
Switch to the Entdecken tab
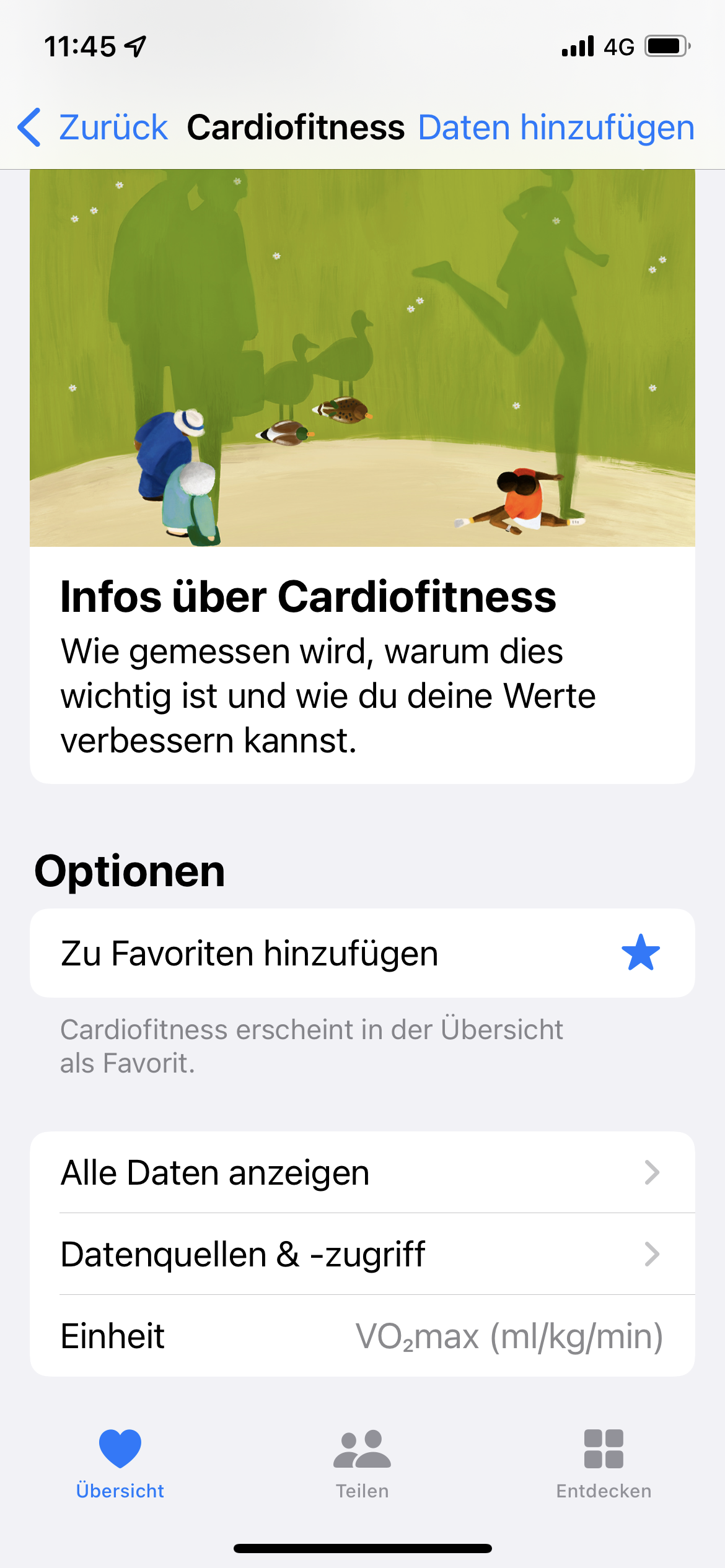tap(604, 1464)
